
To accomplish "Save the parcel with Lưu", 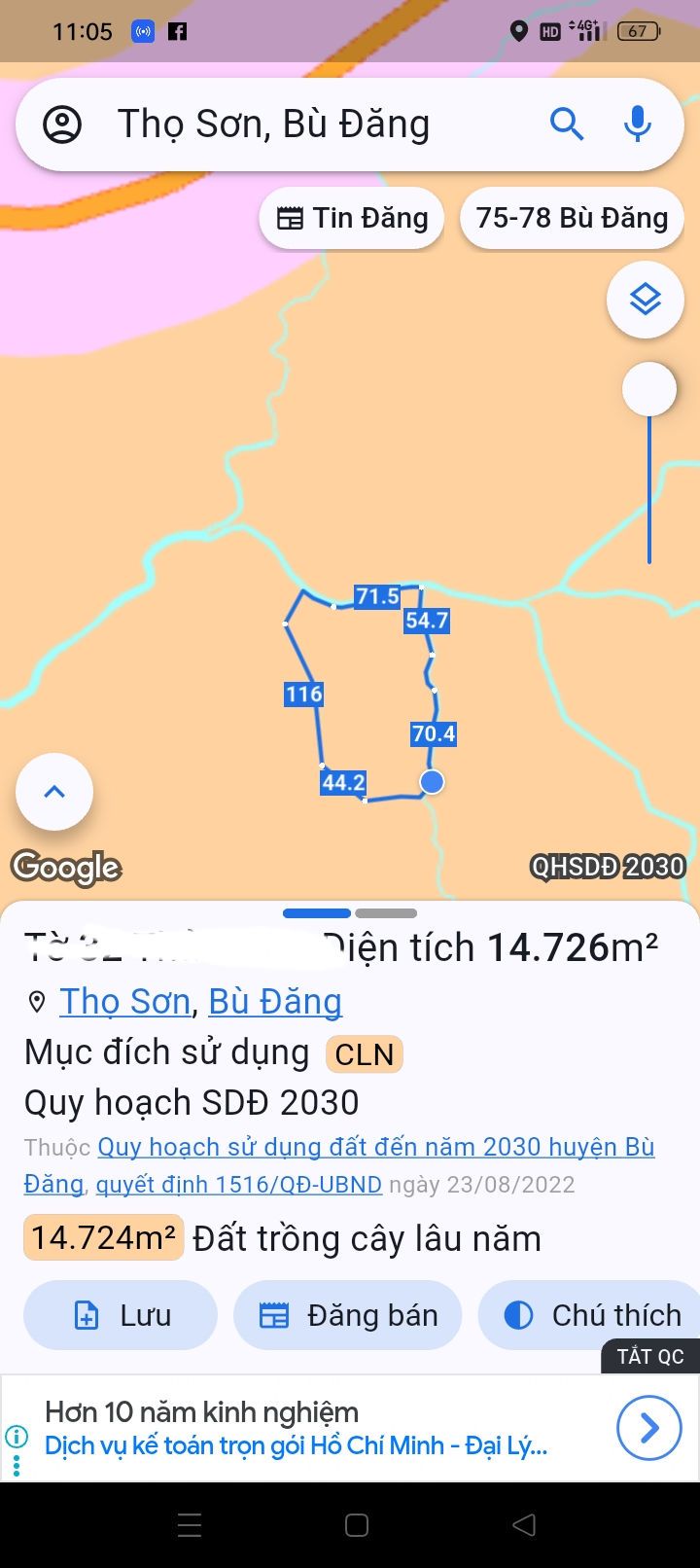I will [121, 1315].
